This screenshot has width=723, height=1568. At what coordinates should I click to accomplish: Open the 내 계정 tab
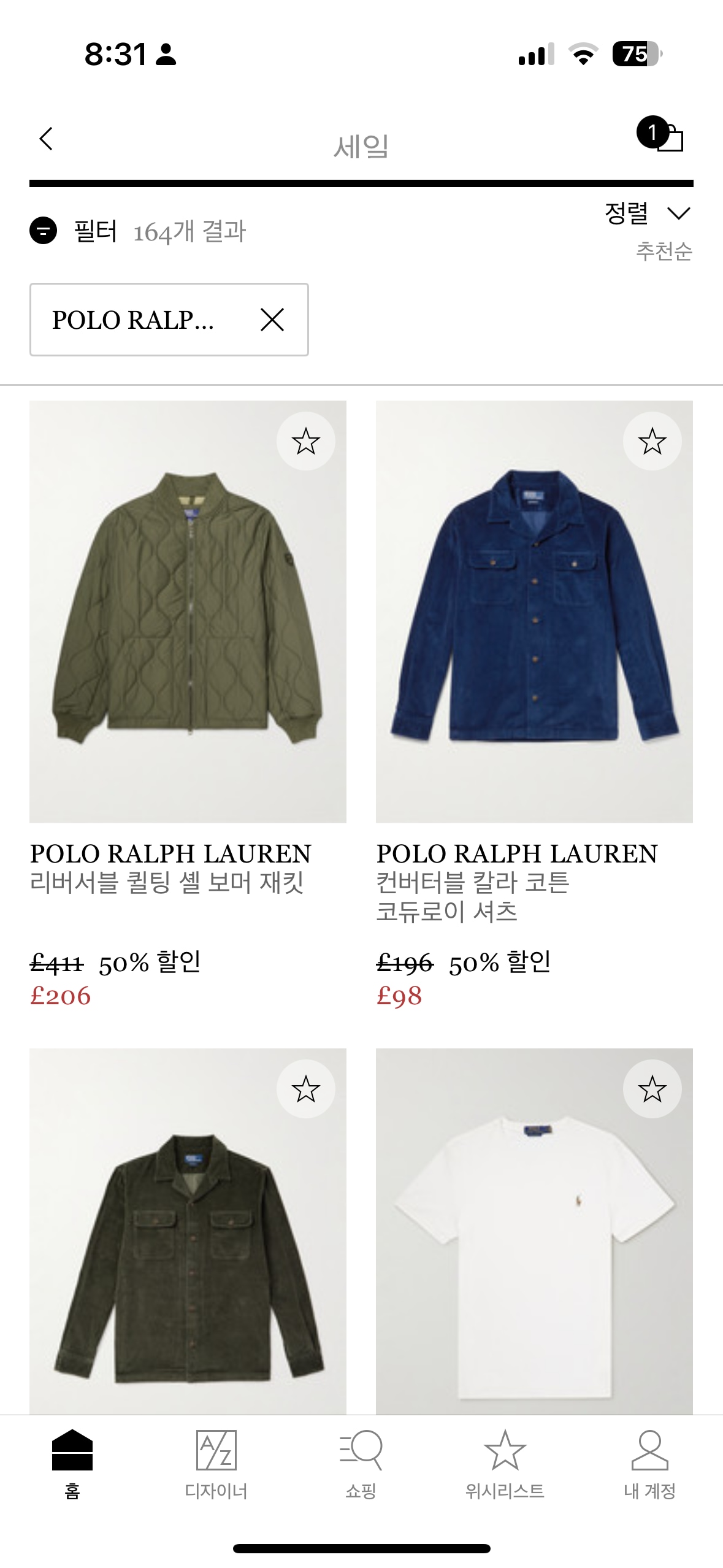649,1463
